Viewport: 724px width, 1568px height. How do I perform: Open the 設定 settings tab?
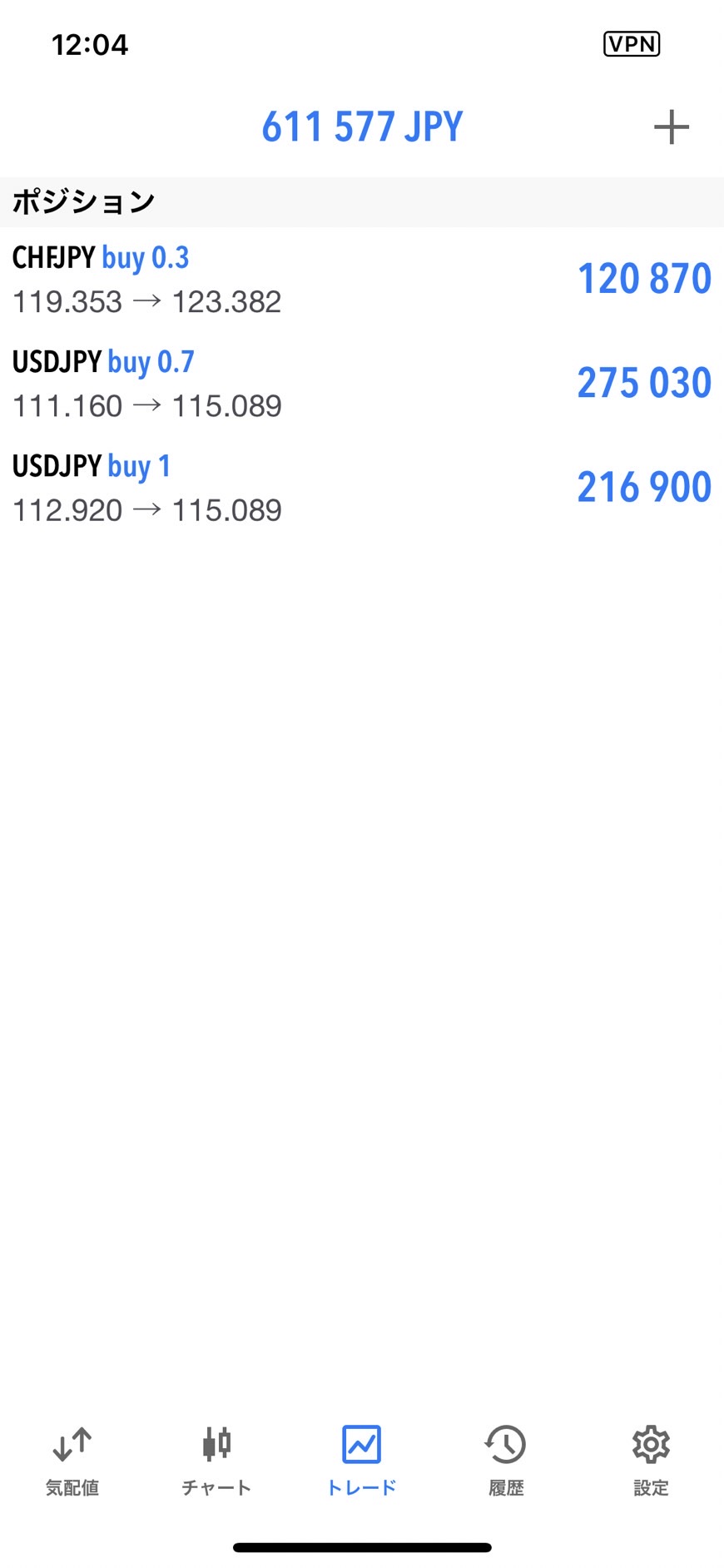(651, 1461)
